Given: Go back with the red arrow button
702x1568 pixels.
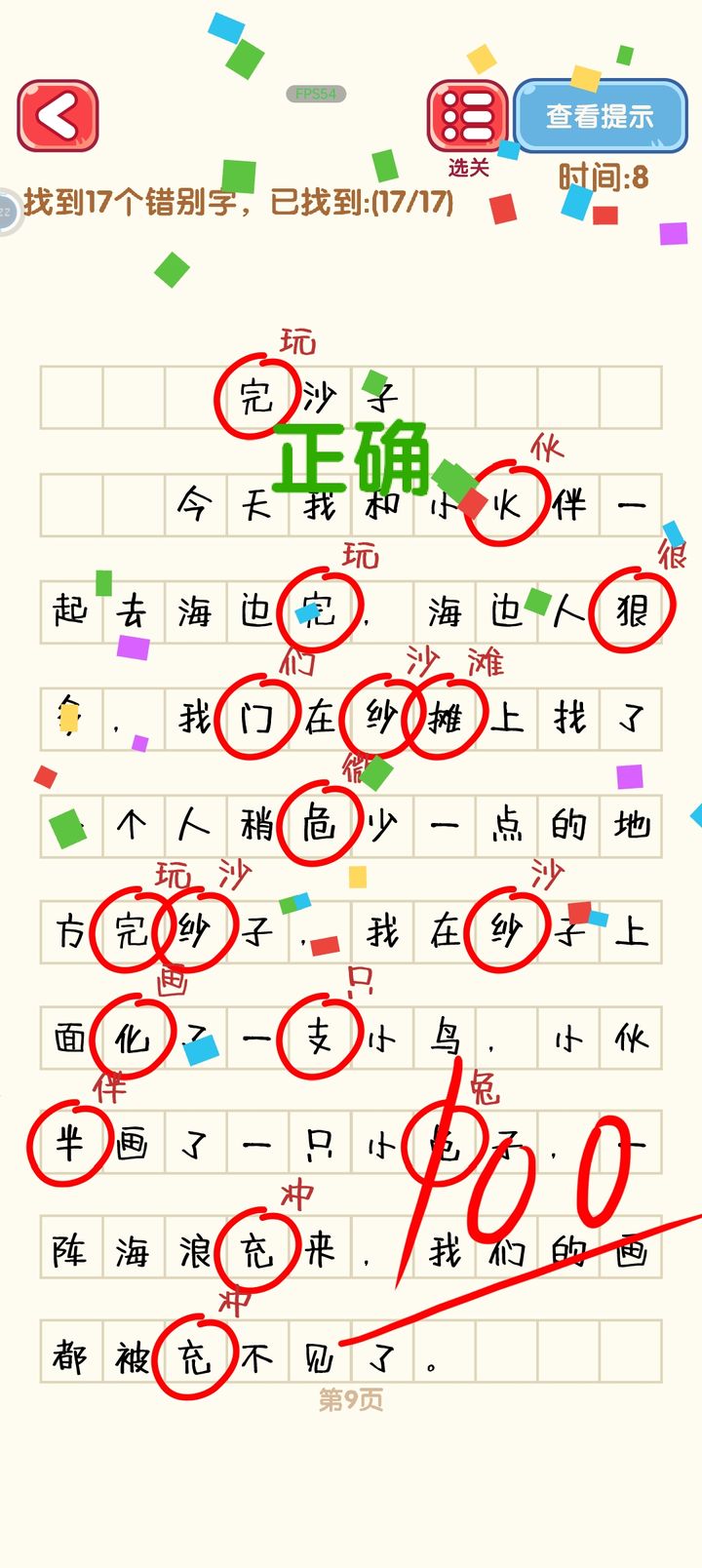Looking at the screenshot, I should pyautogui.click(x=58, y=116).
